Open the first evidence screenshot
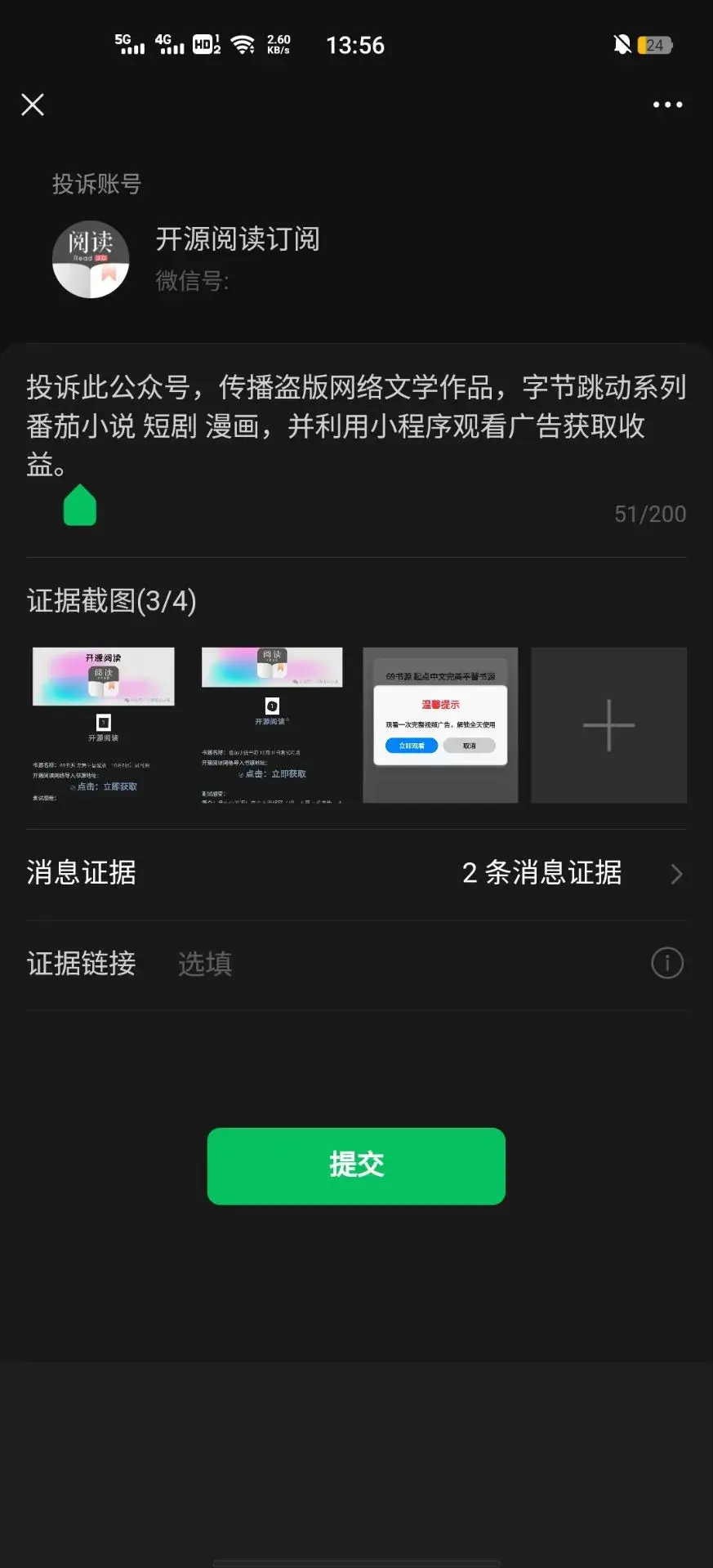 point(104,725)
